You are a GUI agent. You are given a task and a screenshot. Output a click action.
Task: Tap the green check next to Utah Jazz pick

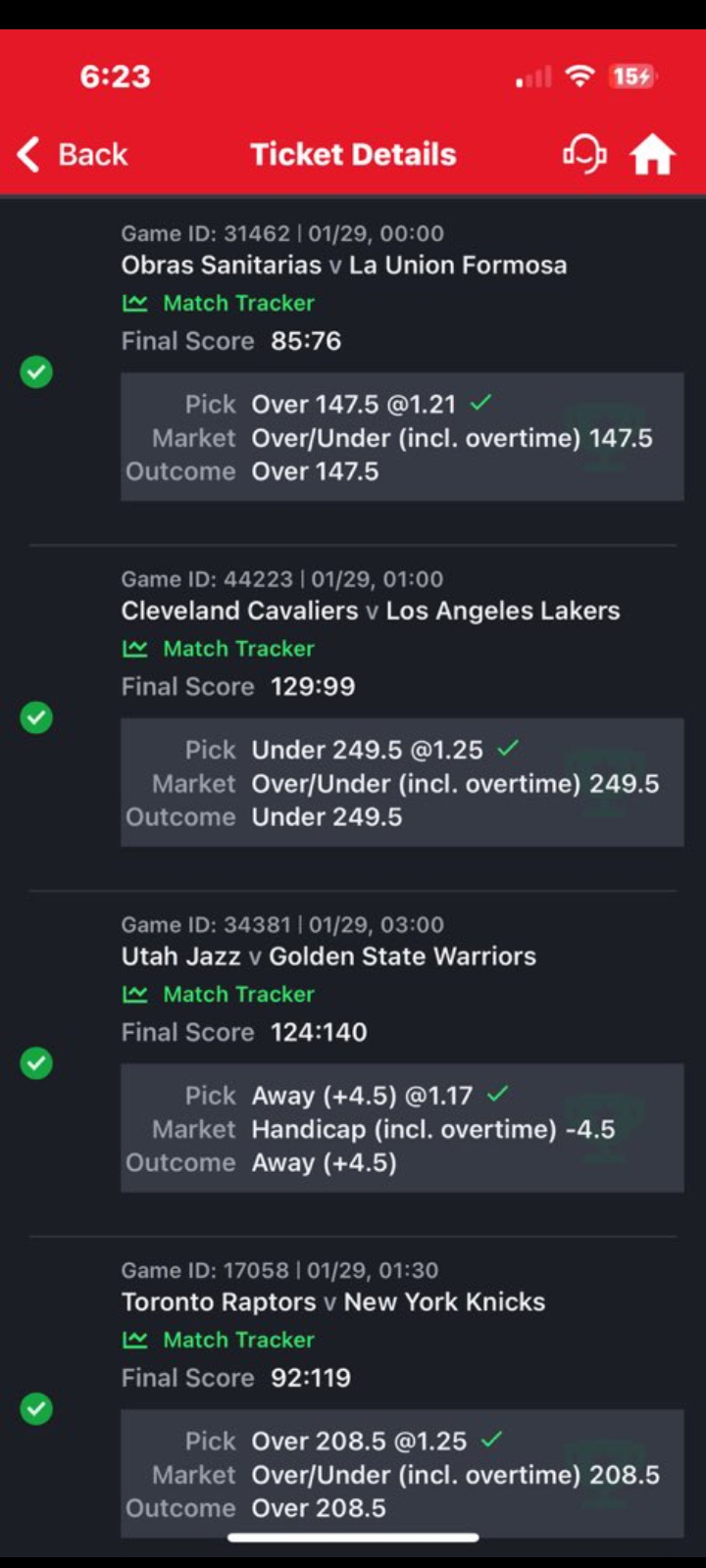tap(35, 1064)
